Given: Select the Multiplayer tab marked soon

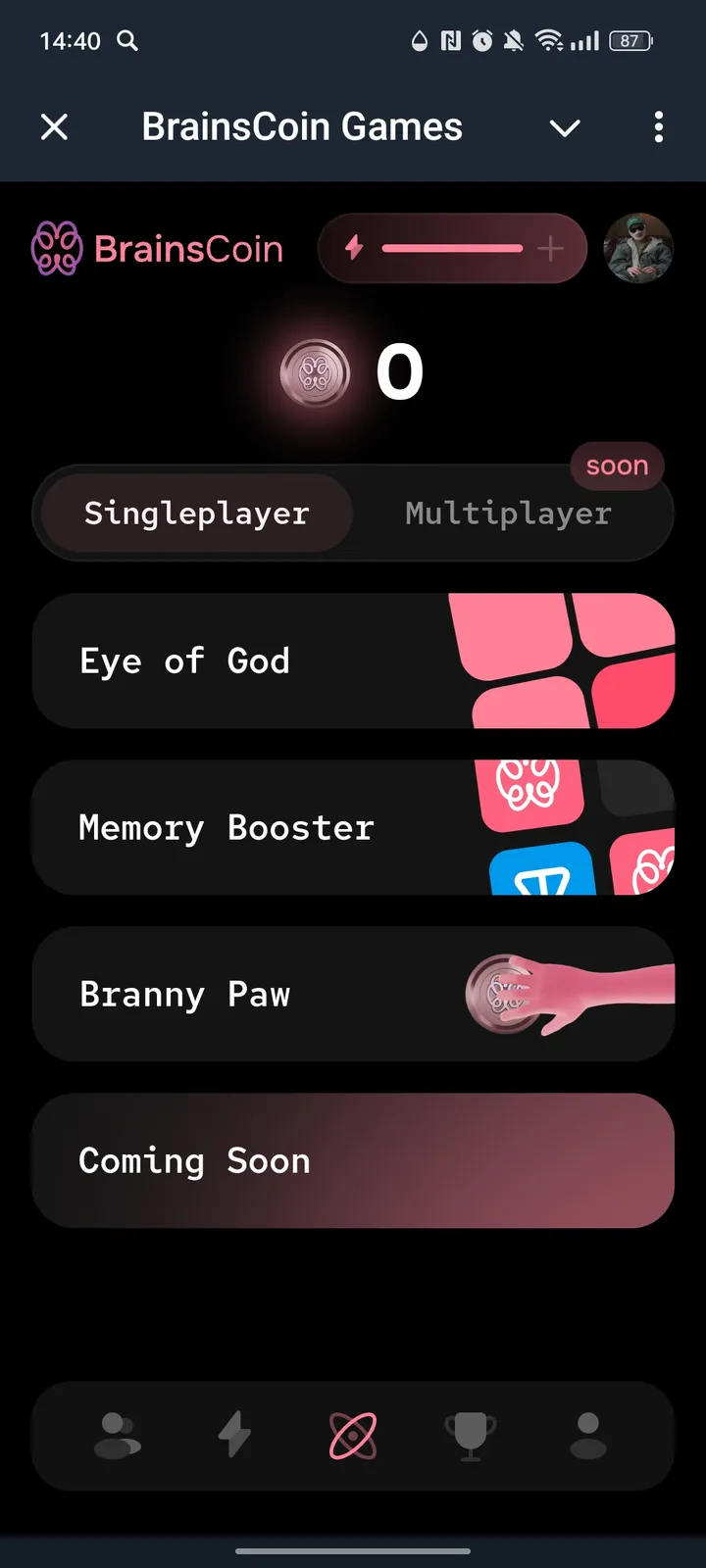Looking at the screenshot, I should tap(507, 512).
